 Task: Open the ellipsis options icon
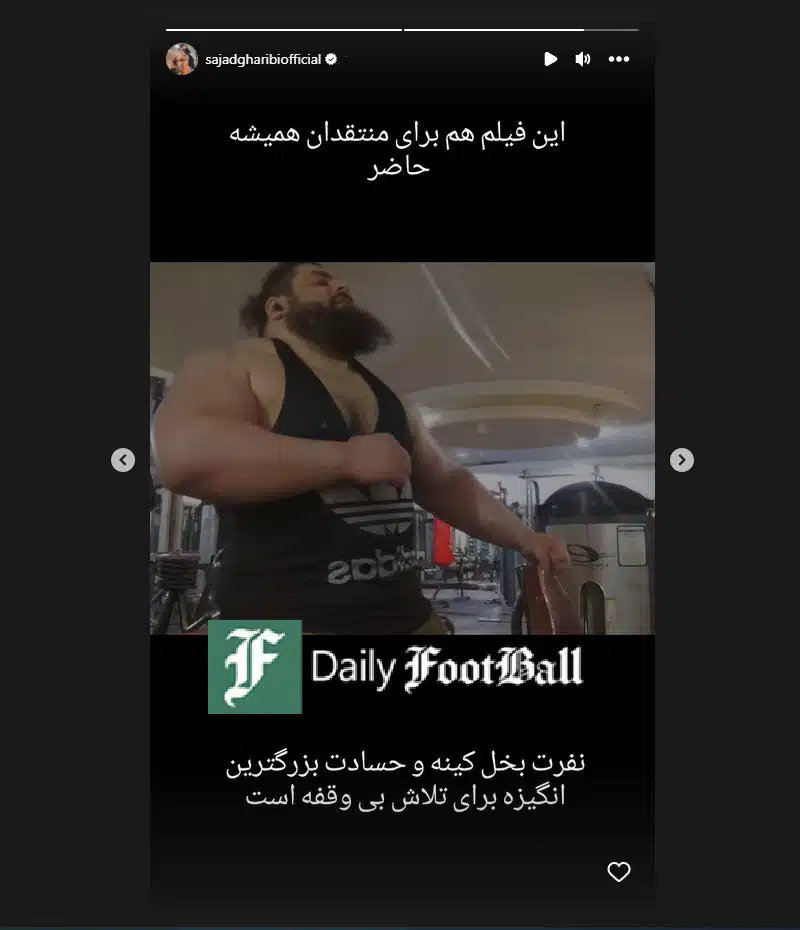tap(617, 59)
